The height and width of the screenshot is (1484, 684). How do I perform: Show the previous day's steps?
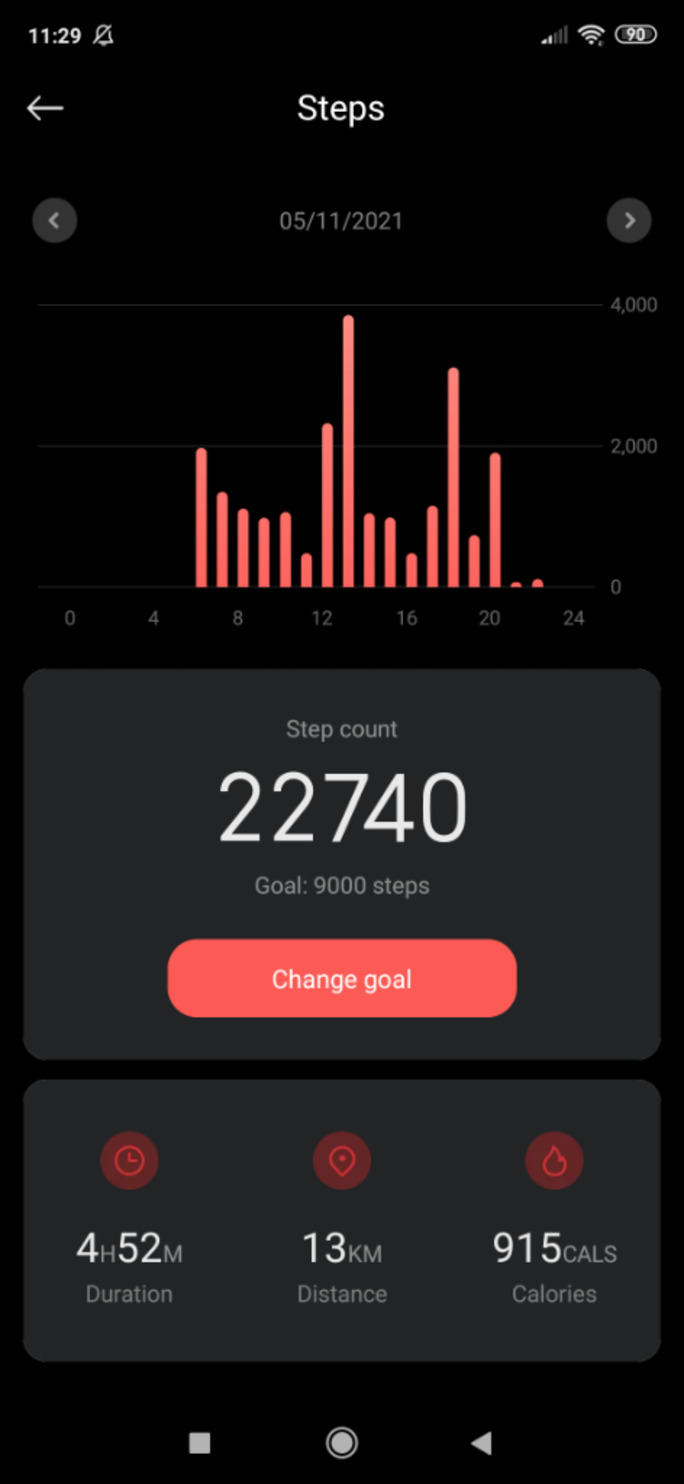[x=55, y=221]
